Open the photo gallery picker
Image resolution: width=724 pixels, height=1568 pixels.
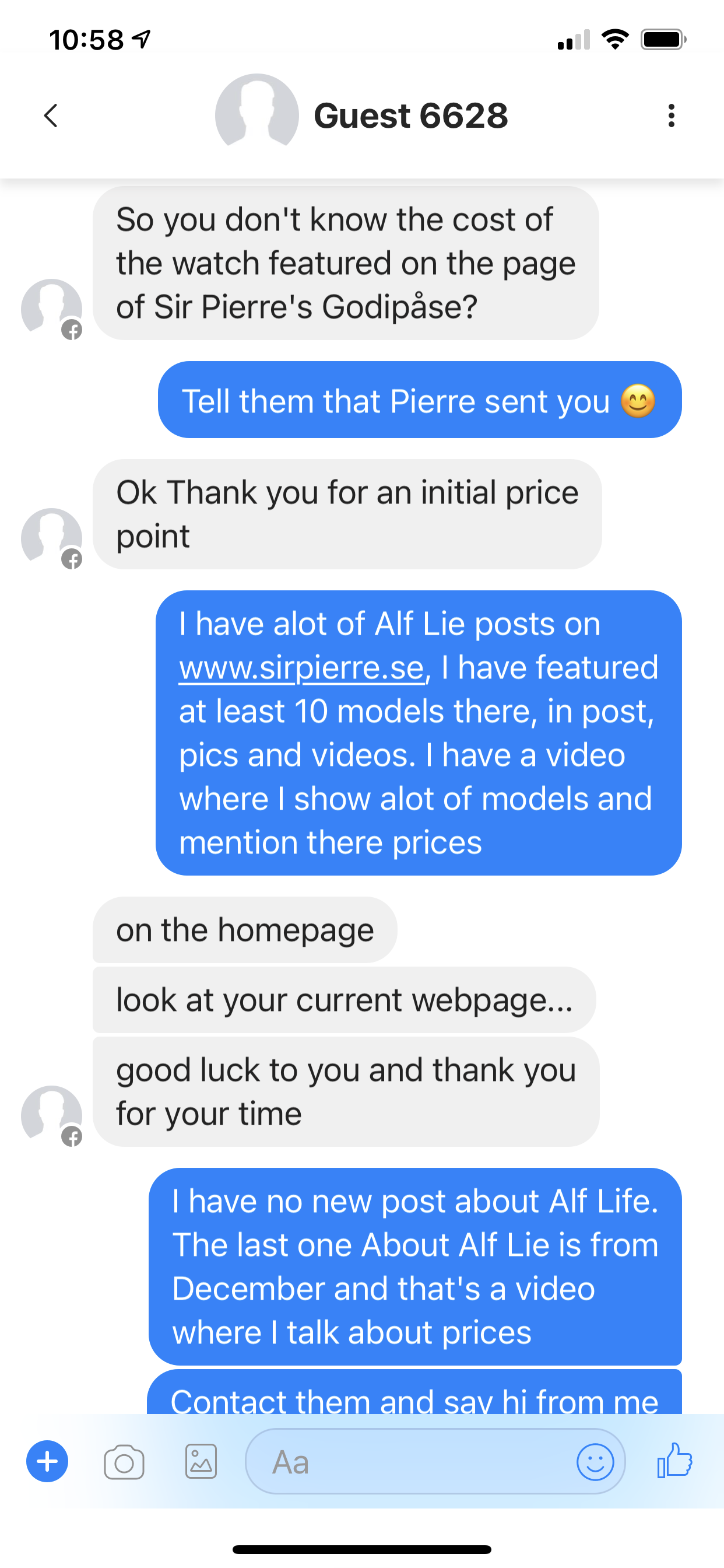(x=201, y=1461)
